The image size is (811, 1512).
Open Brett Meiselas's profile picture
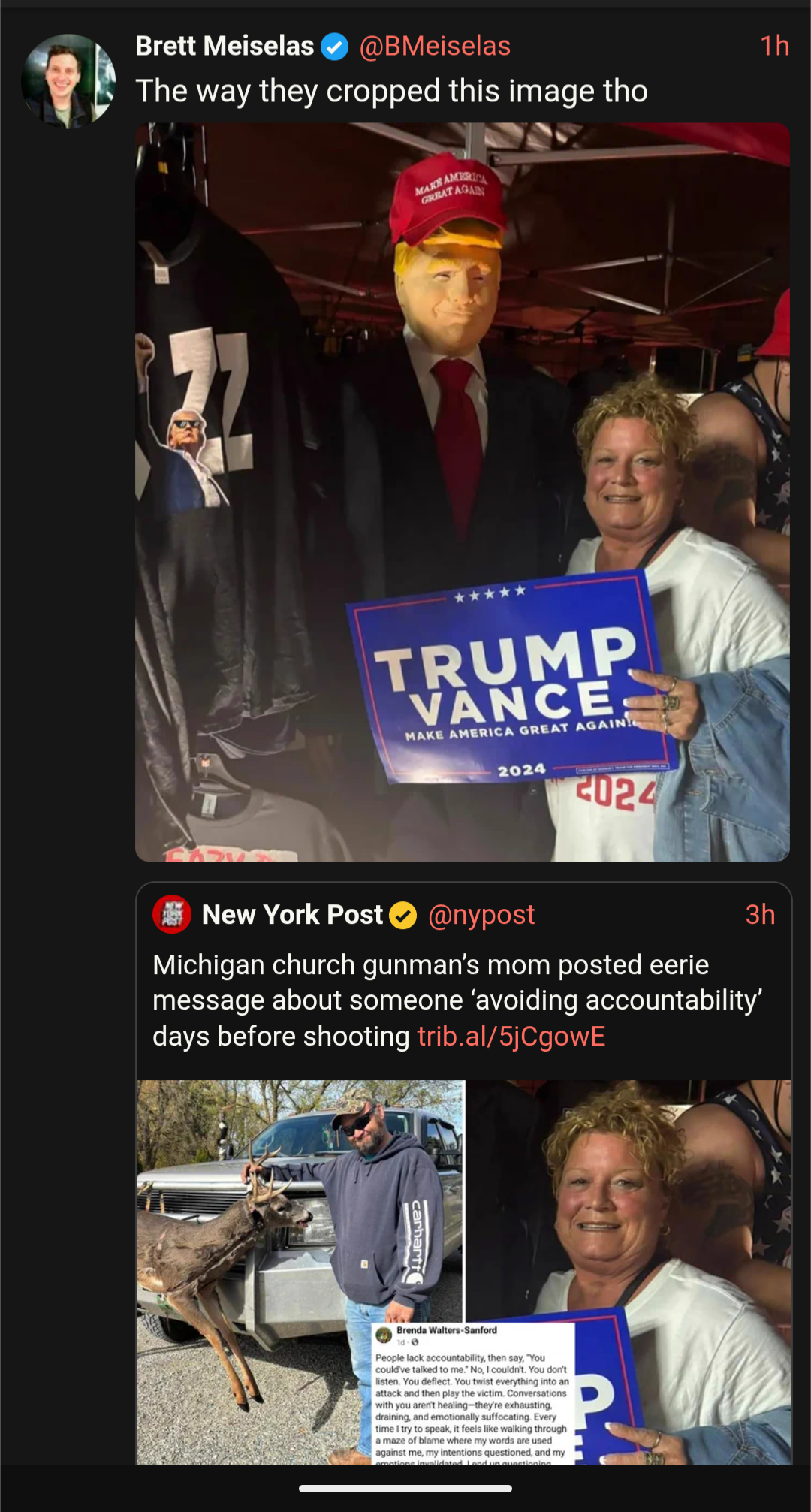coord(68,81)
